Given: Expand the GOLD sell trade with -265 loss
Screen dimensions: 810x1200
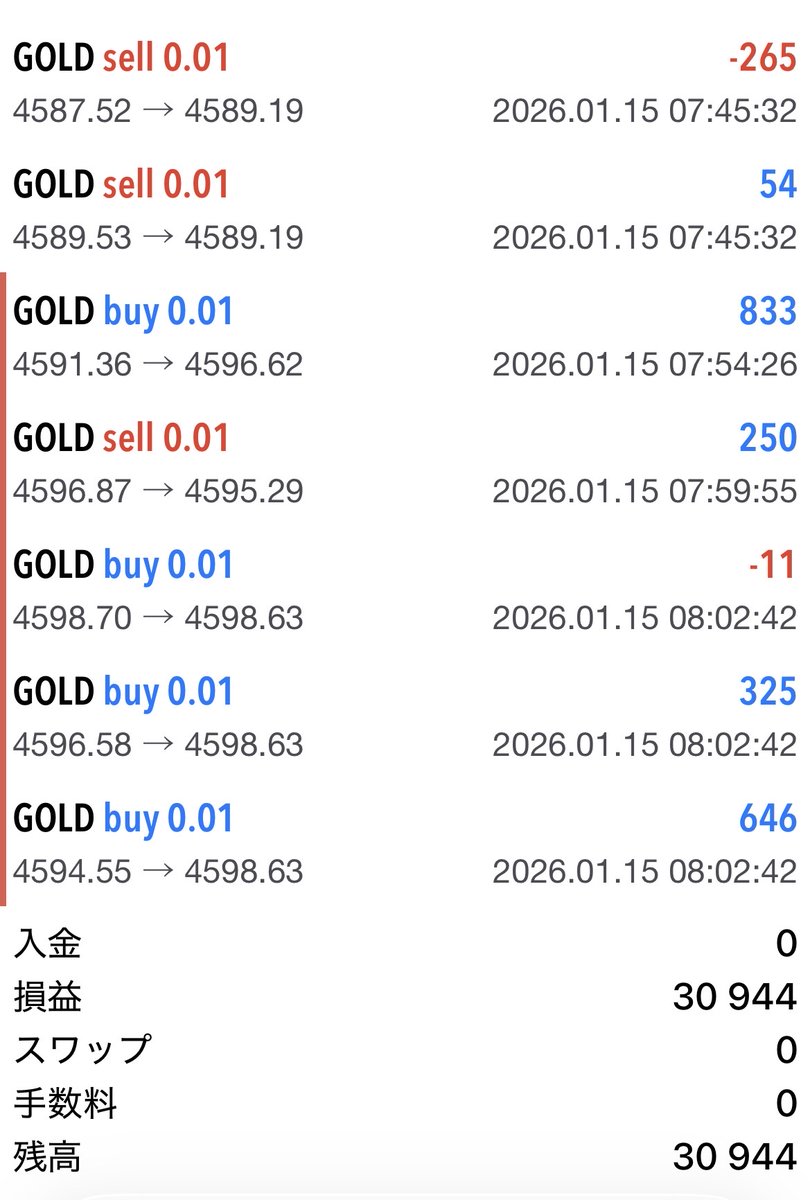Looking at the screenshot, I should [x=405, y=83].
